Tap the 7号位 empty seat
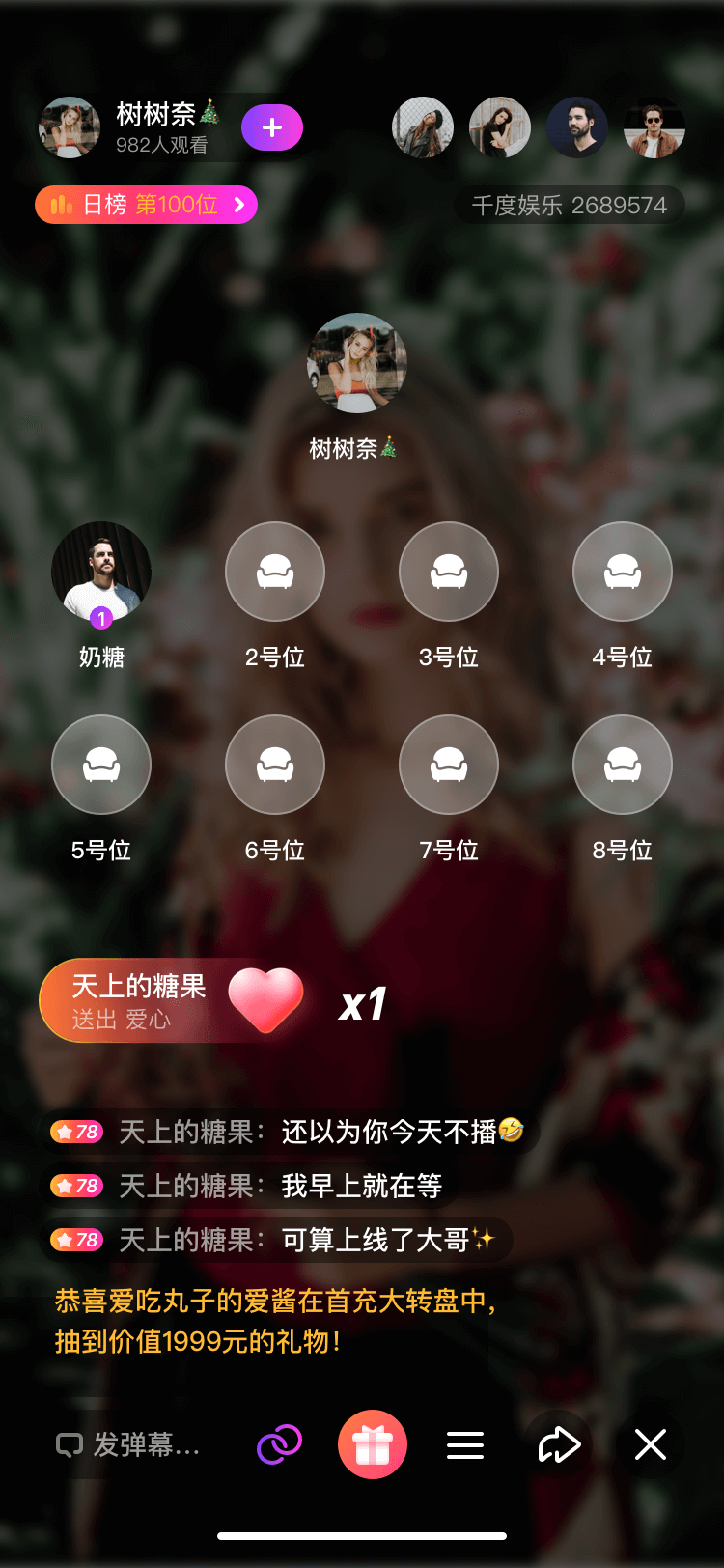 click(449, 765)
